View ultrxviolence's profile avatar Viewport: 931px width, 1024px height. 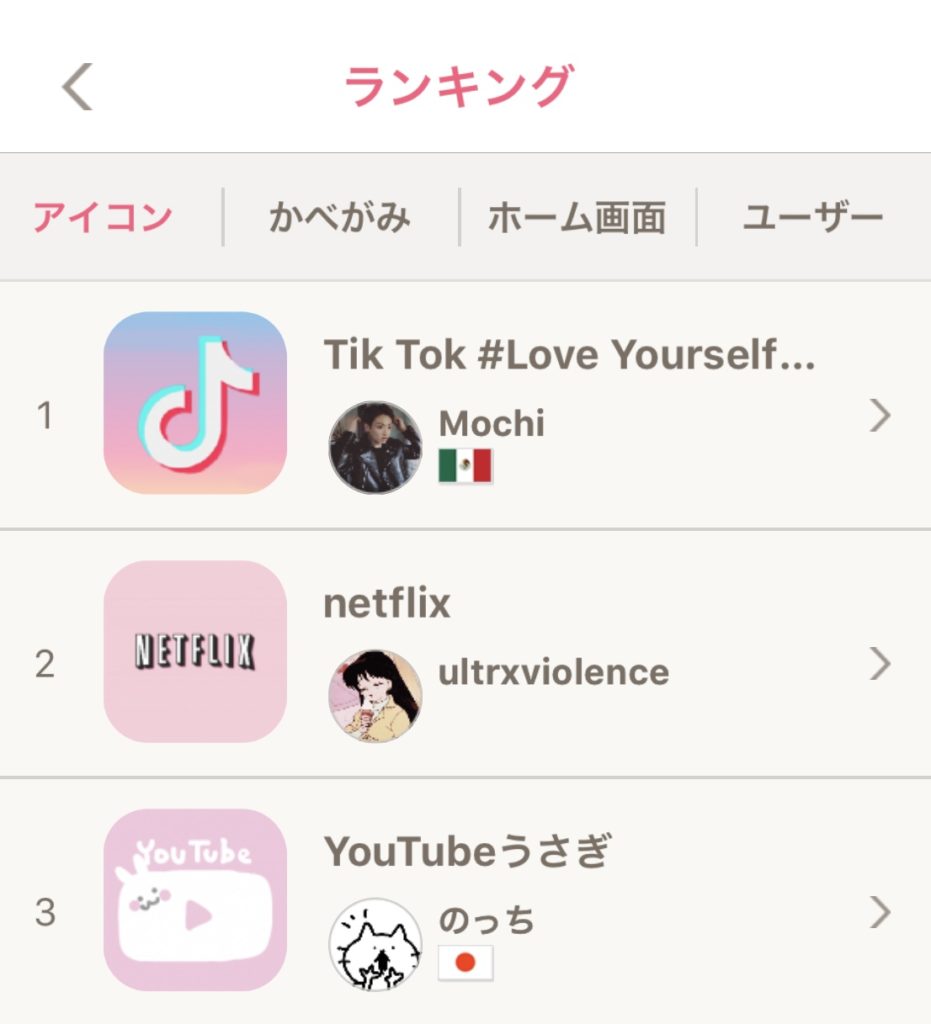pyautogui.click(x=375, y=695)
